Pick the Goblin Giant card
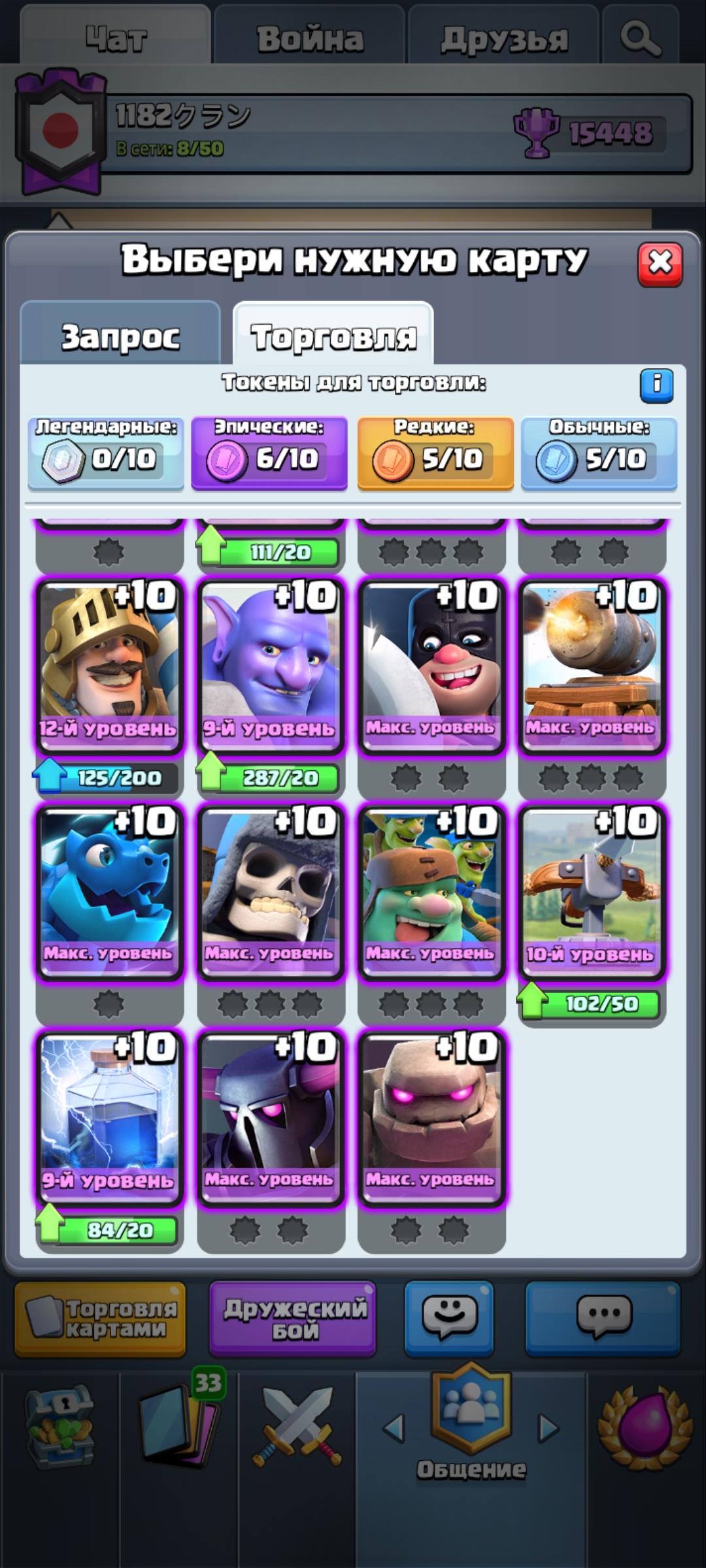The height and width of the screenshot is (1568, 706). 431,892
